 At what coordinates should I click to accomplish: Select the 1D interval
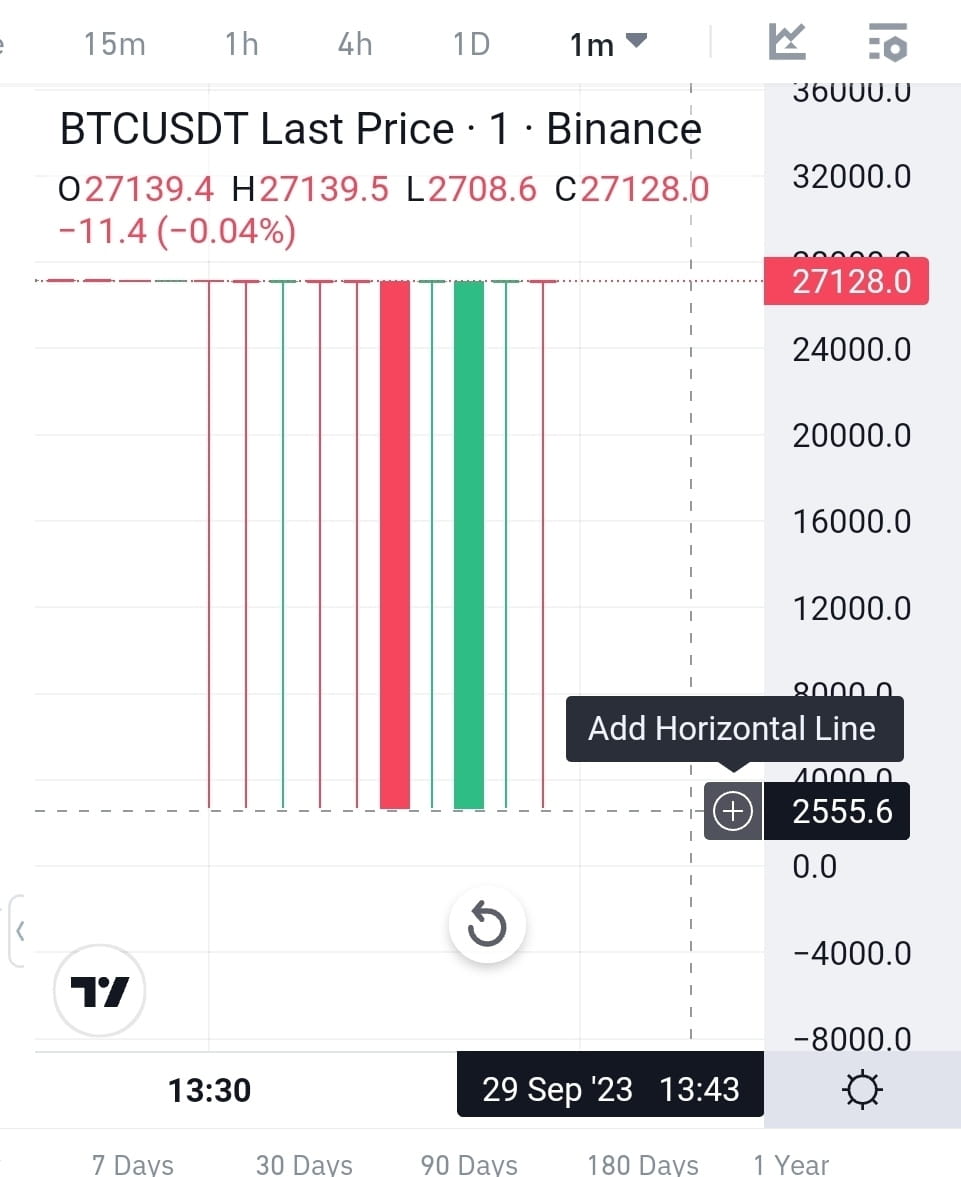click(469, 42)
